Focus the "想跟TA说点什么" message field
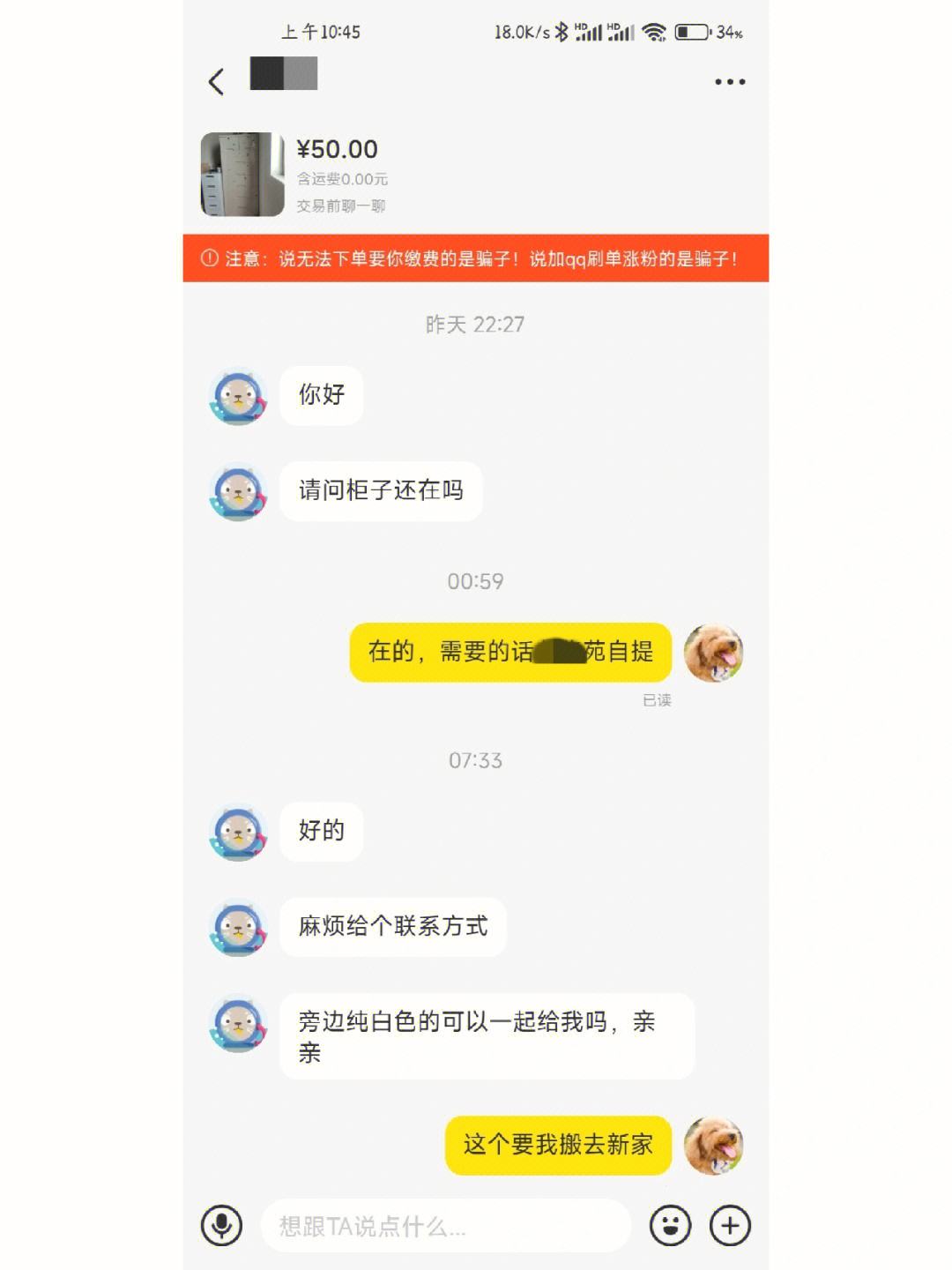Screen dimensions: 952x1270 [445, 1226]
